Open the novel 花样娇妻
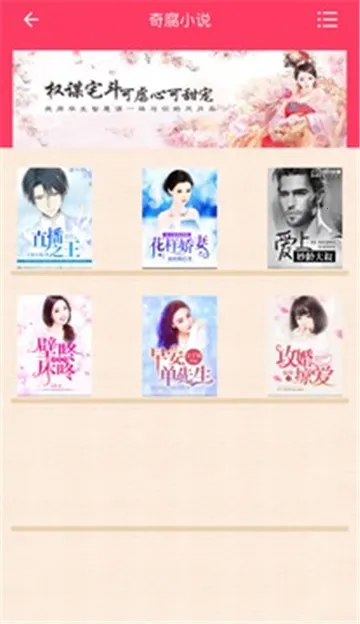 click(180, 217)
